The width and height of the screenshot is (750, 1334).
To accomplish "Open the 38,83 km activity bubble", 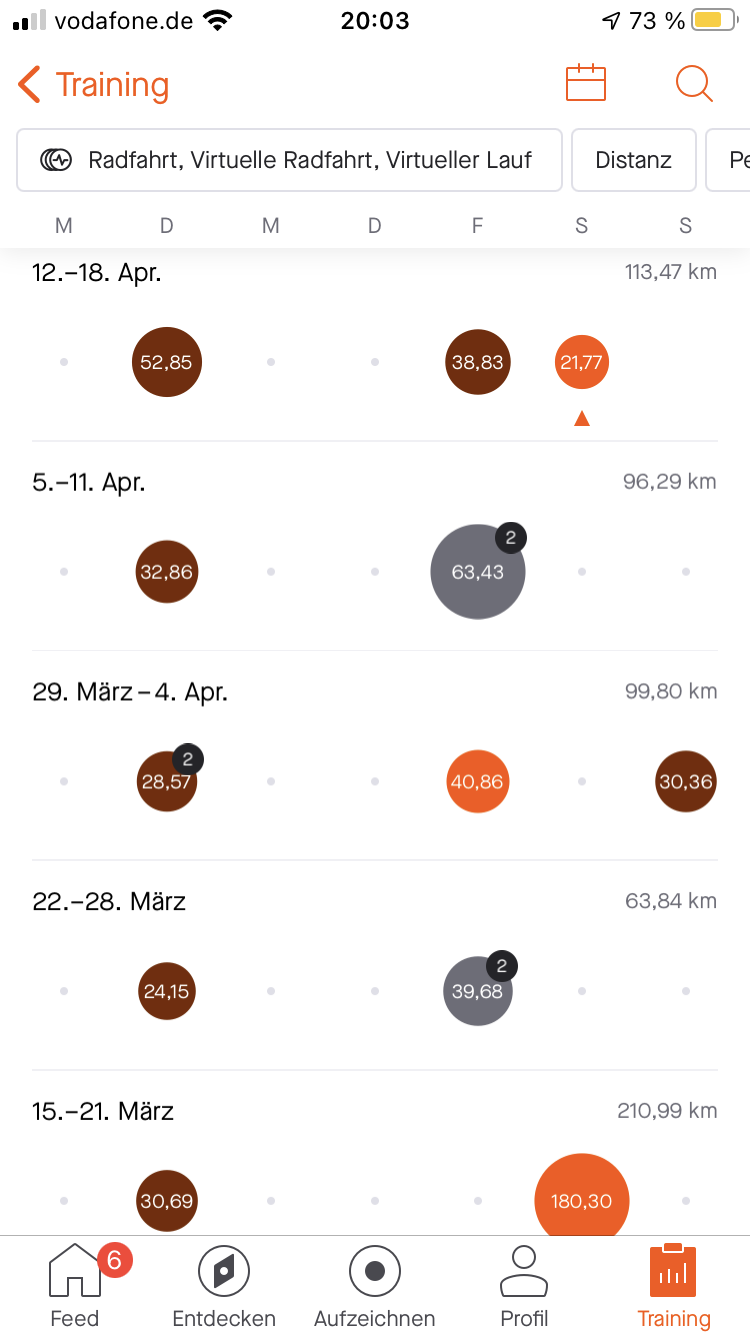I will (x=478, y=362).
